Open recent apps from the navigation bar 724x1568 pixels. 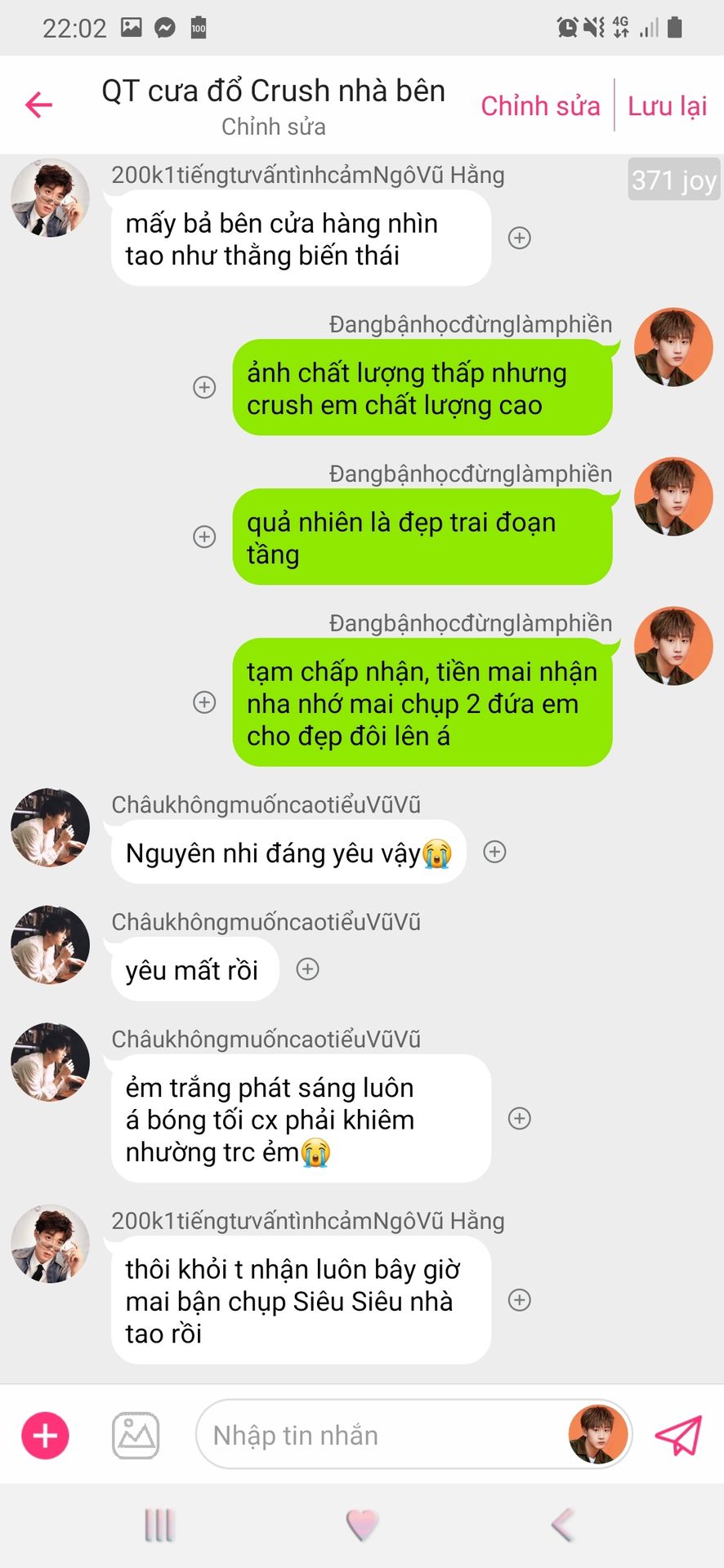coord(159,1525)
